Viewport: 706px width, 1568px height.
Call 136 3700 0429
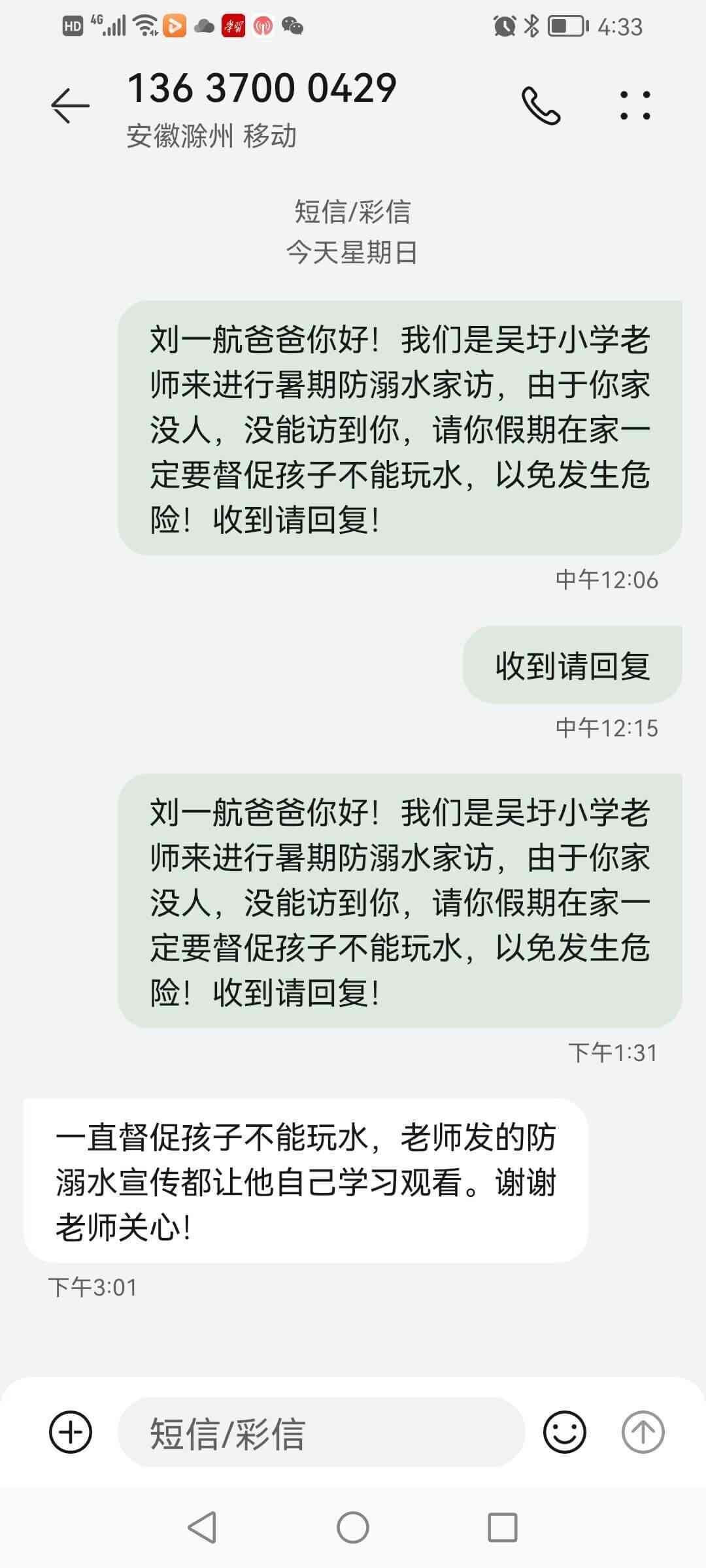click(x=541, y=105)
